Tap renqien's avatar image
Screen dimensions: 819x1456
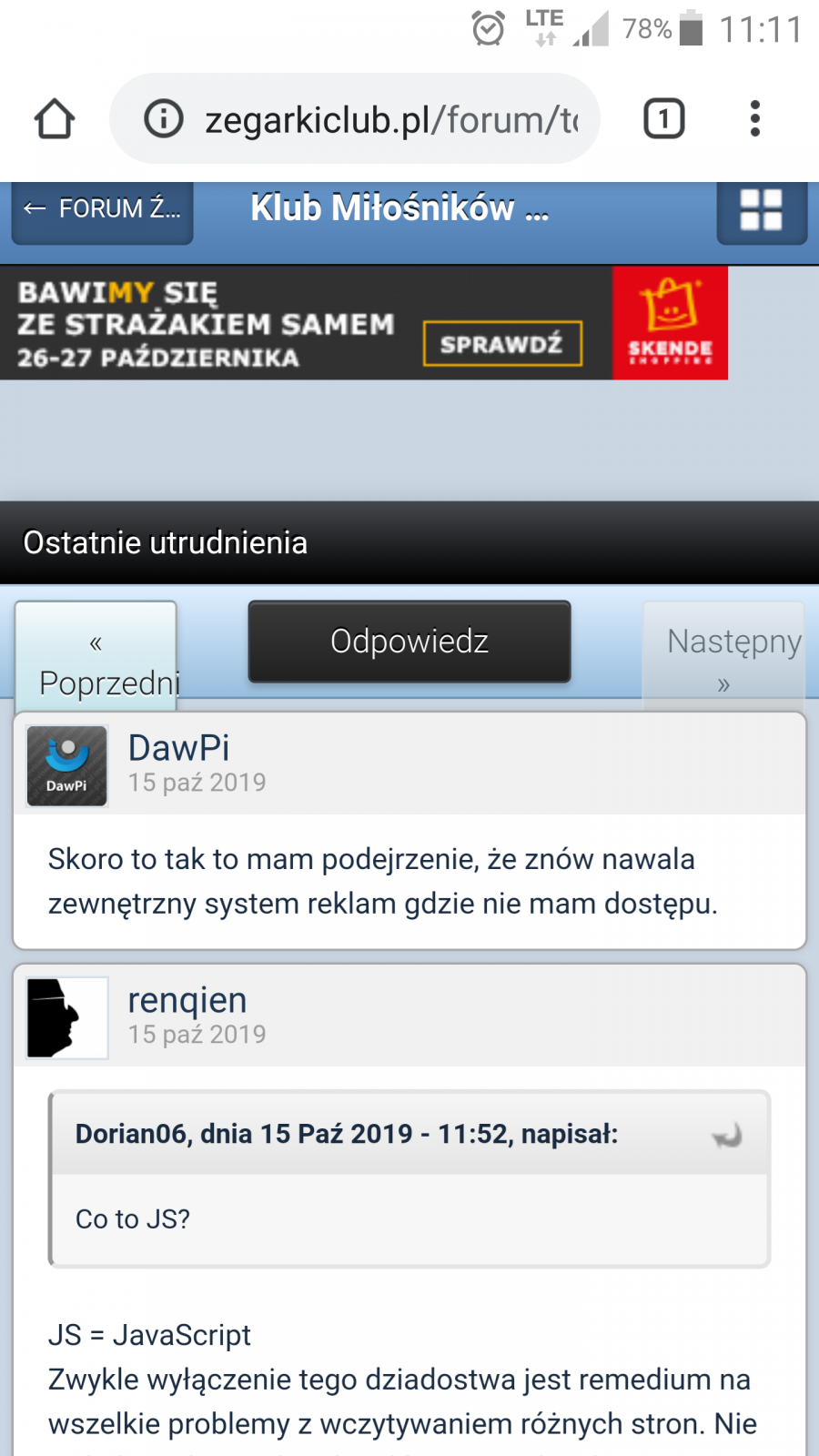pos(67,1018)
